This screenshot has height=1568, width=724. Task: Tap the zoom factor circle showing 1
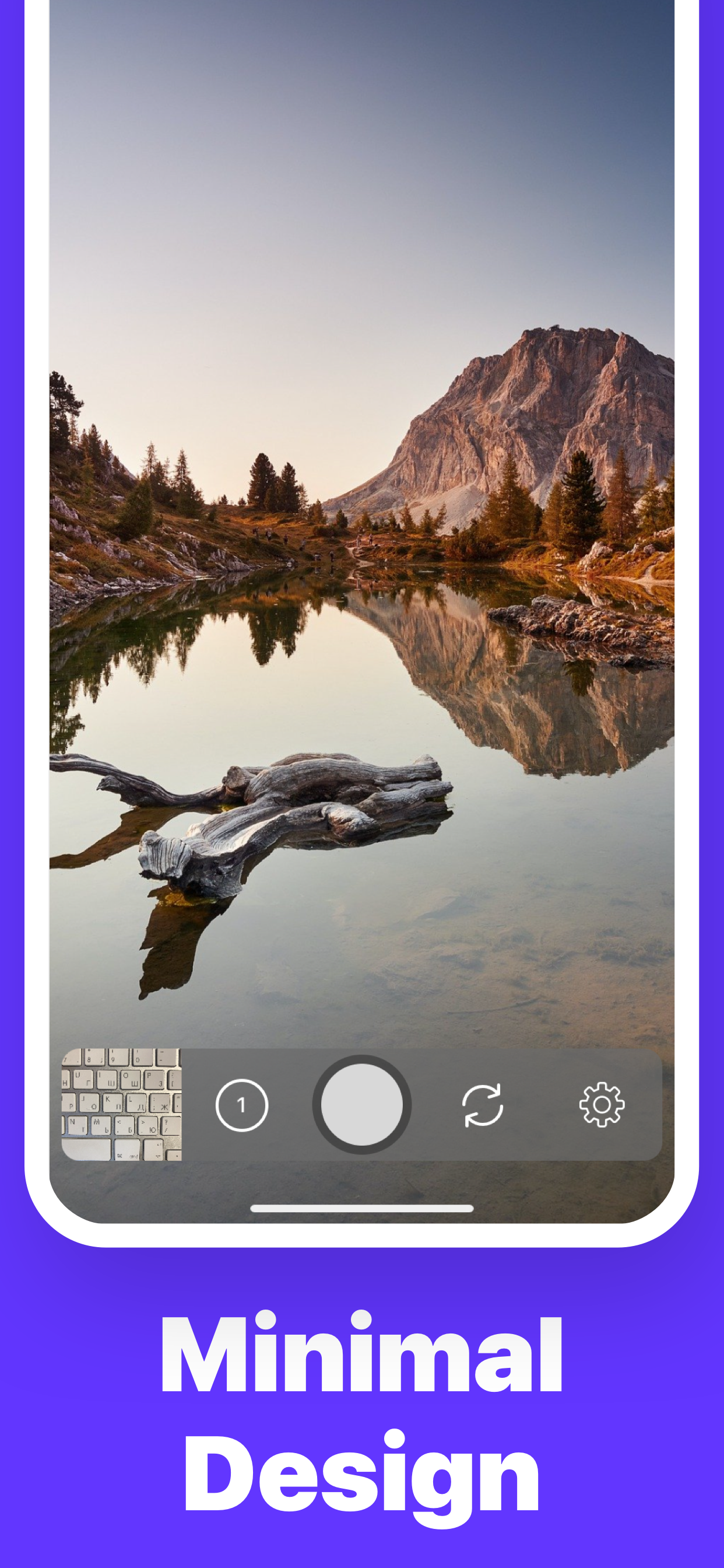tap(241, 1106)
